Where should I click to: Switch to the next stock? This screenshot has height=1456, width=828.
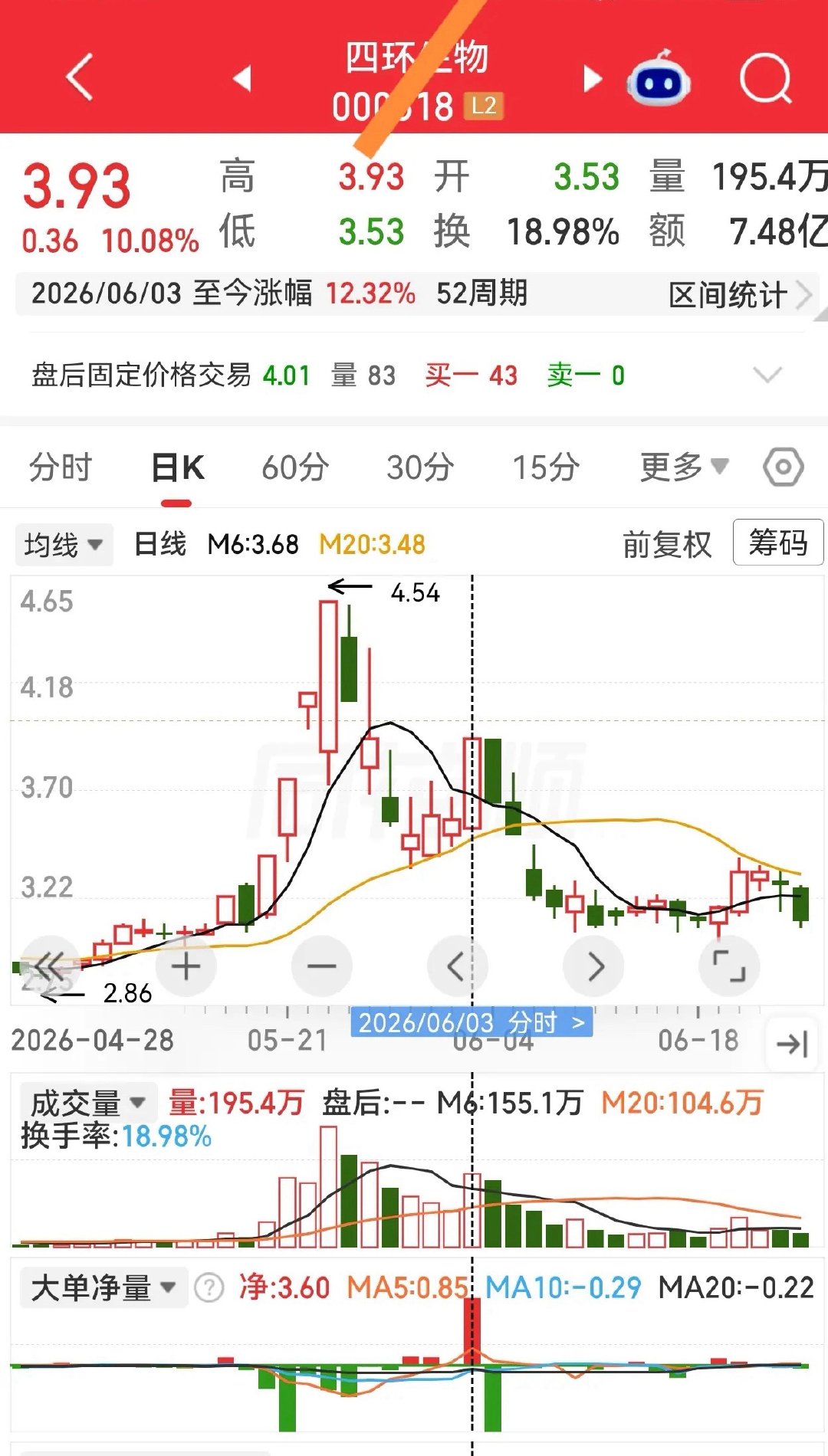[592, 78]
